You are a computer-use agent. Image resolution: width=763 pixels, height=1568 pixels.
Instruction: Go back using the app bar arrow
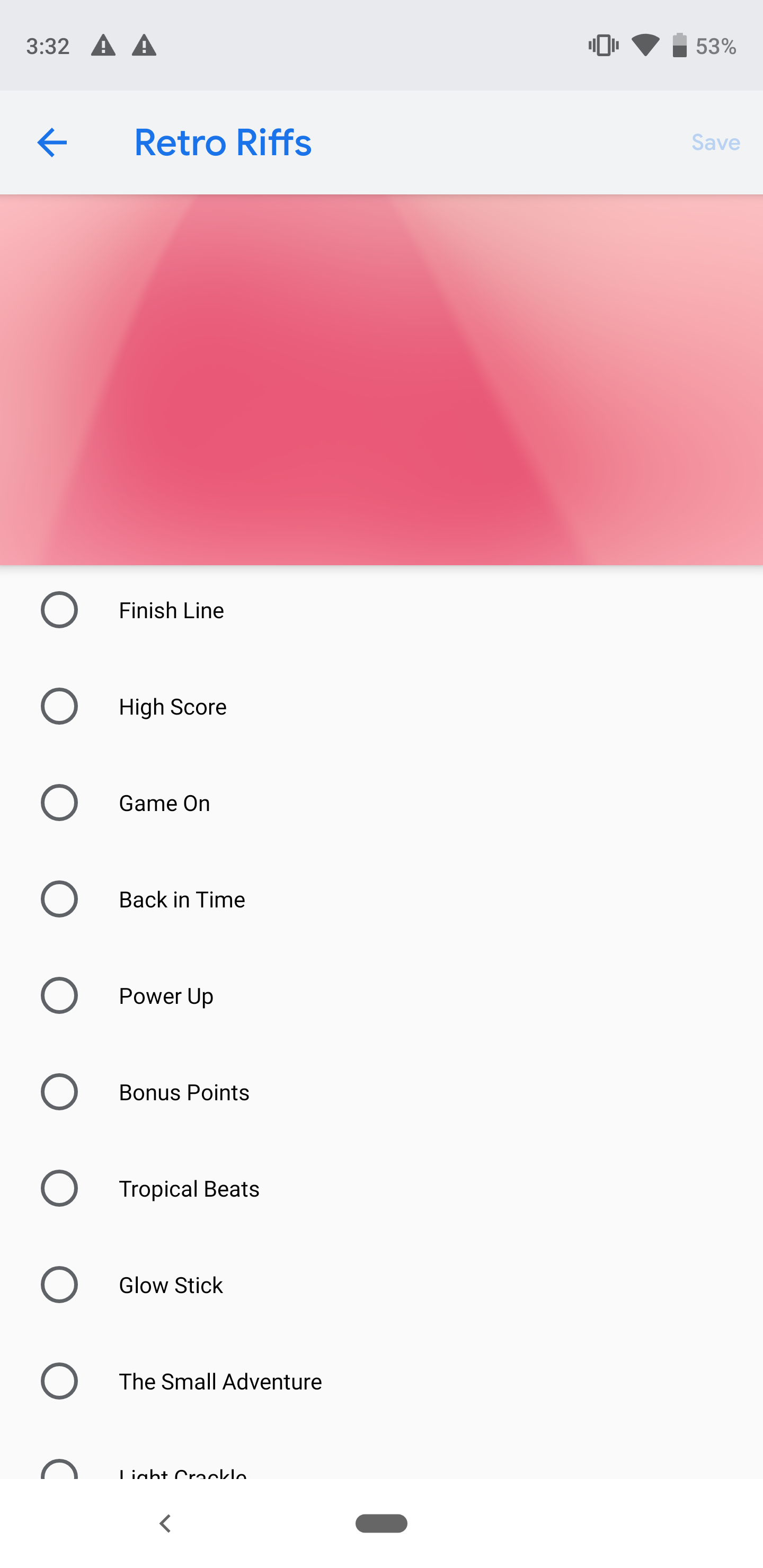52,143
